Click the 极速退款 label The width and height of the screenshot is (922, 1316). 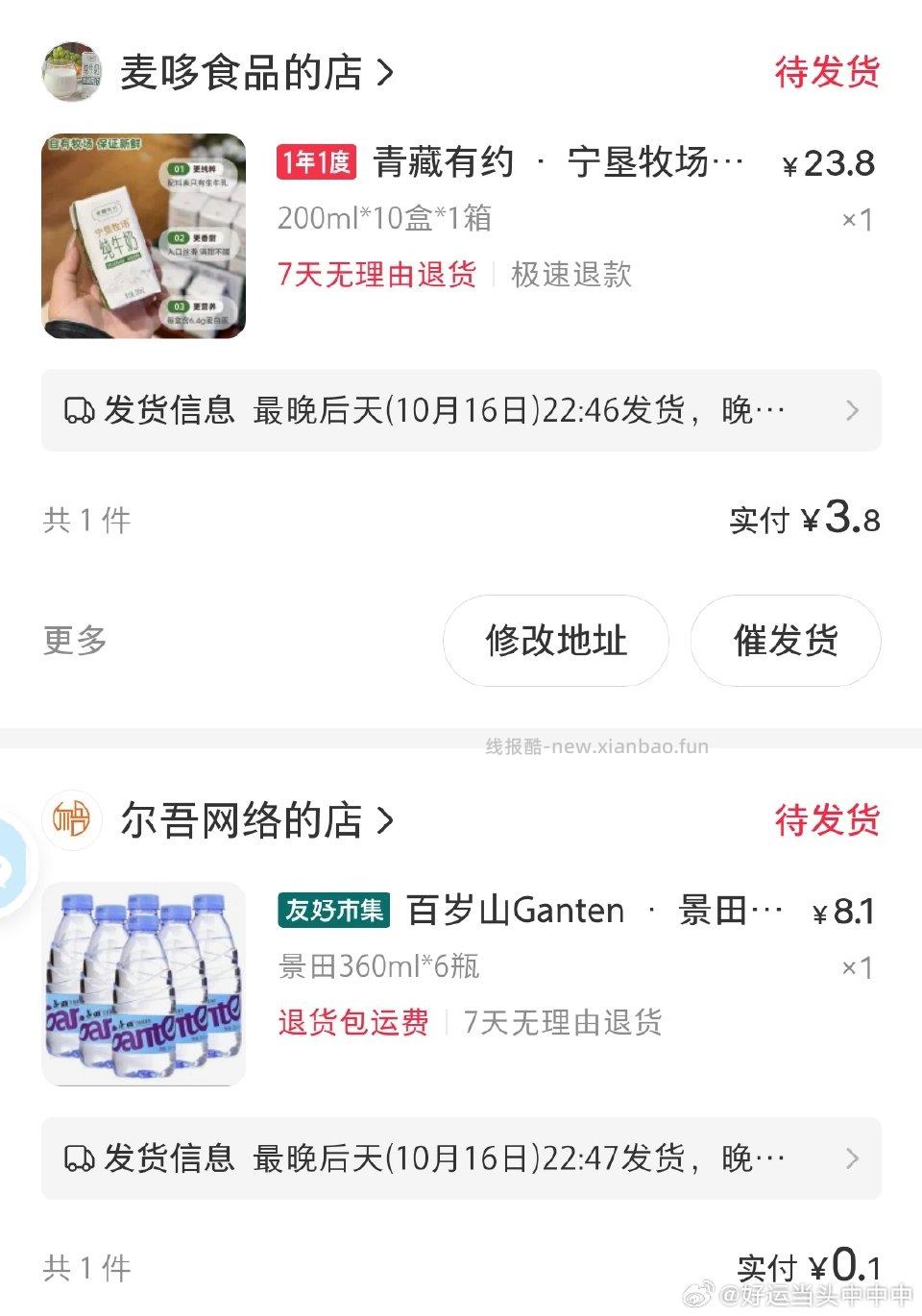click(x=570, y=276)
